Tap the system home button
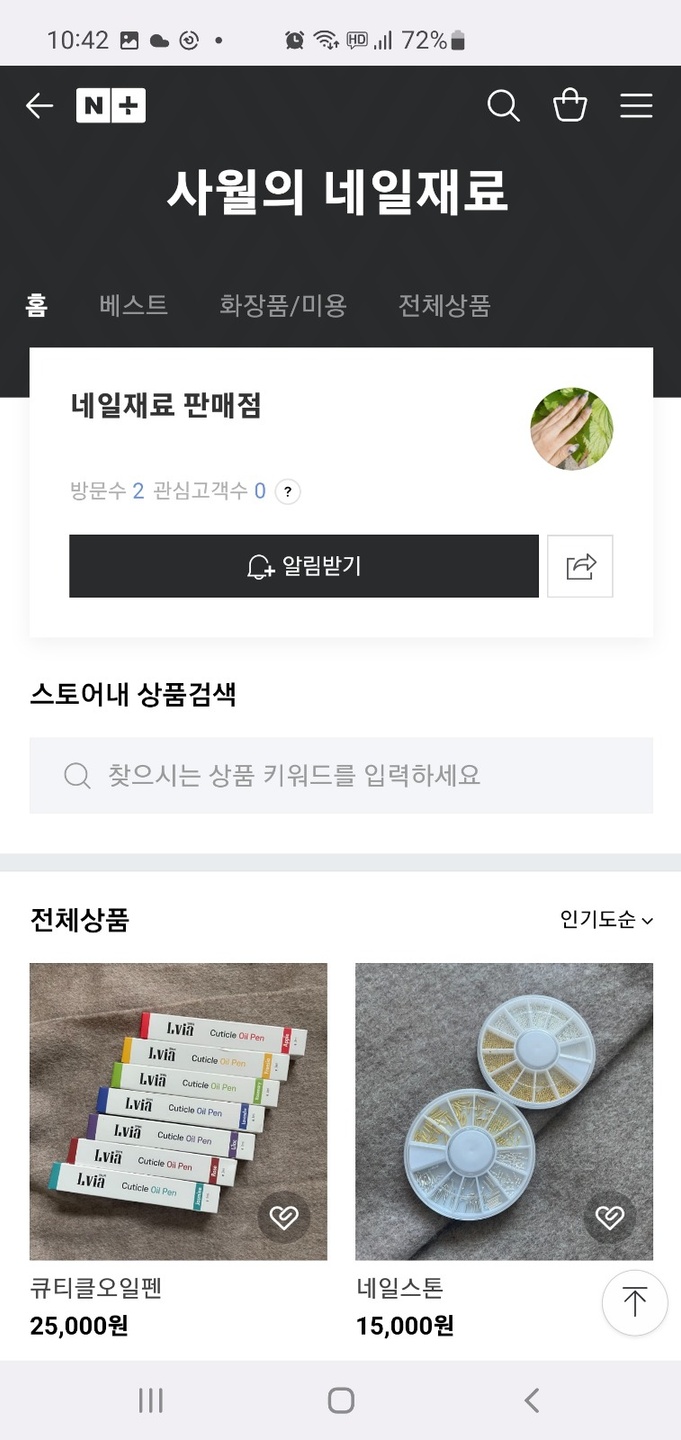 point(341,1400)
